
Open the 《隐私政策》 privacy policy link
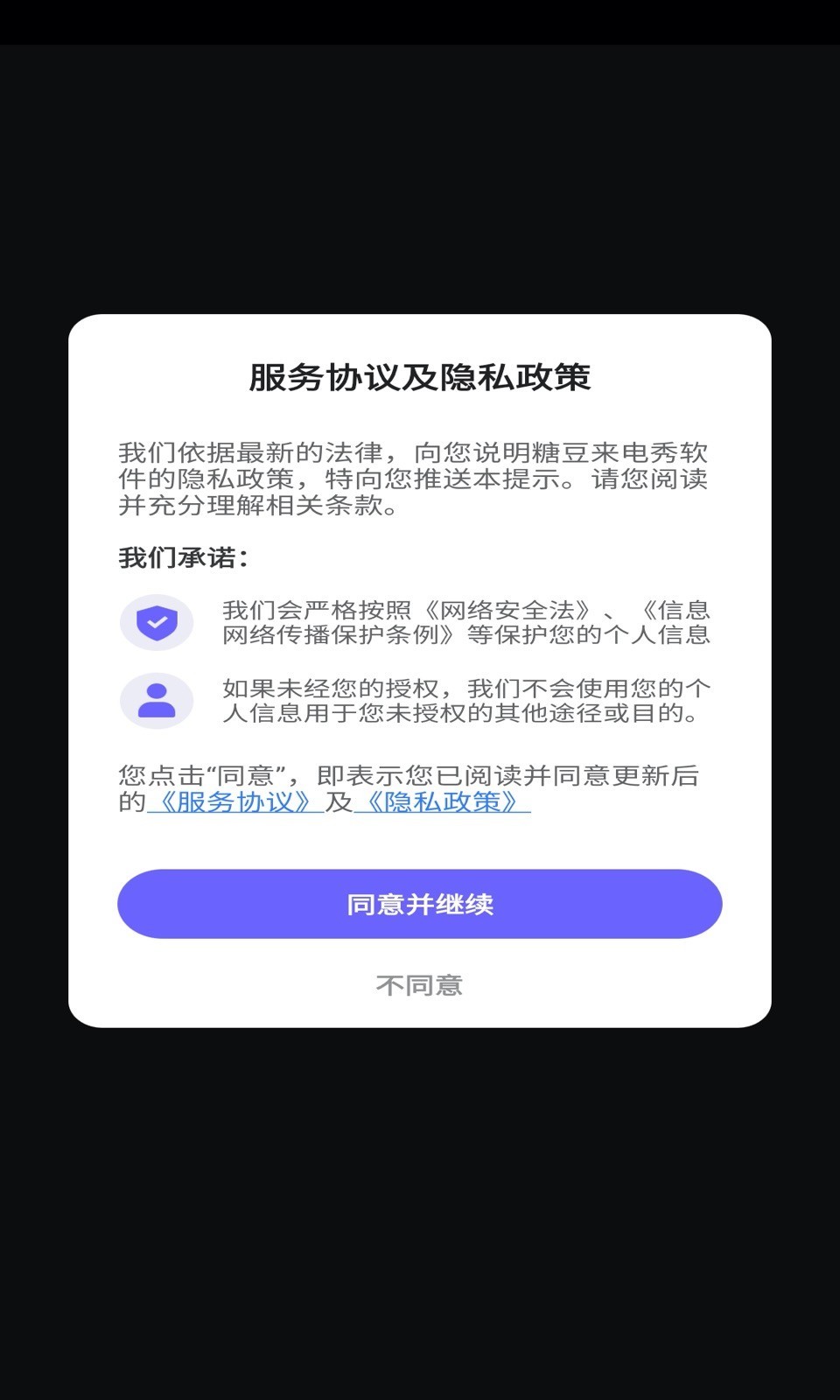click(444, 801)
